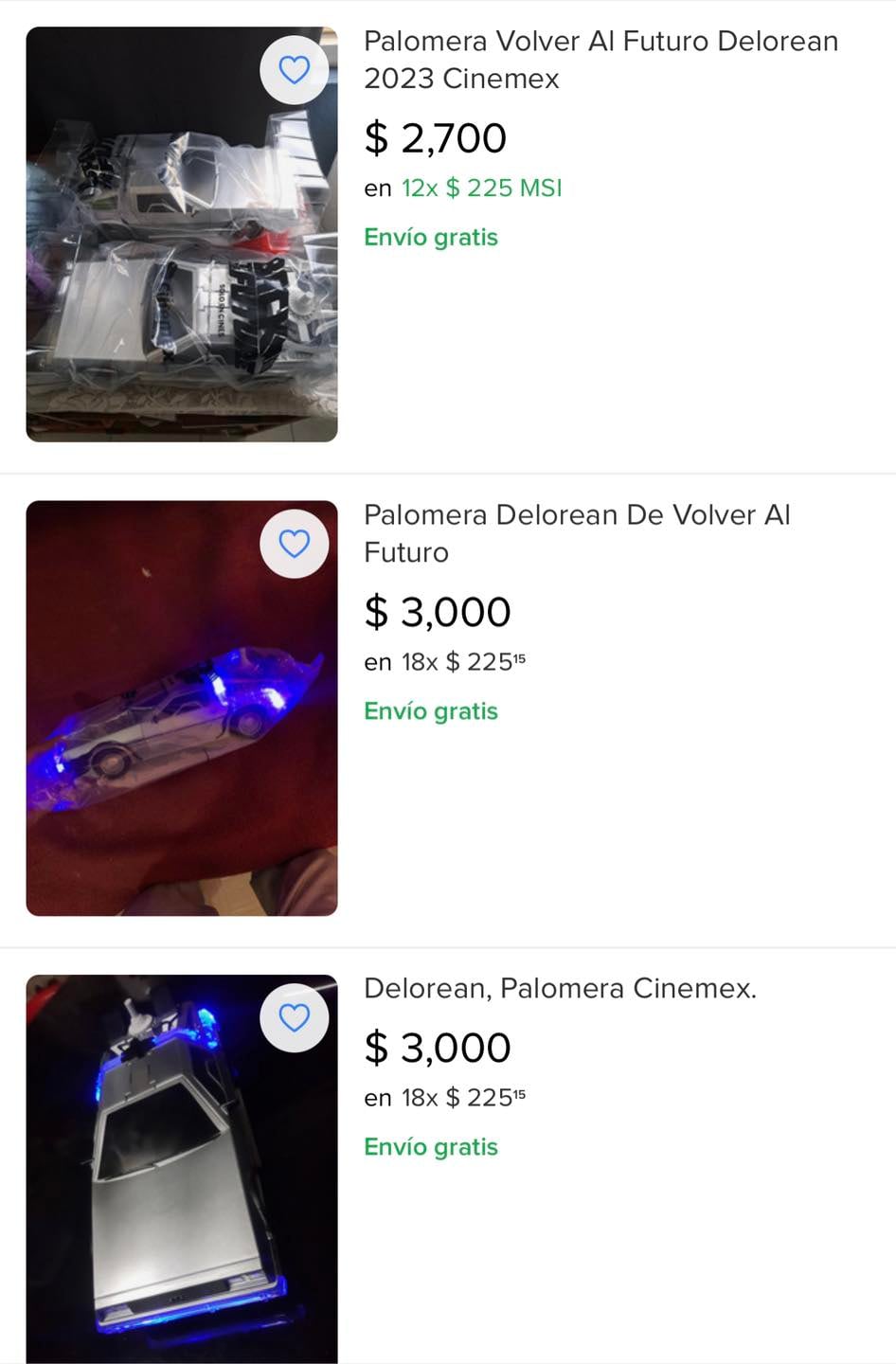The height and width of the screenshot is (1364, 896).
Task: Add the Cinemex Delorean listing to favorites
Action: point(295,1016)
